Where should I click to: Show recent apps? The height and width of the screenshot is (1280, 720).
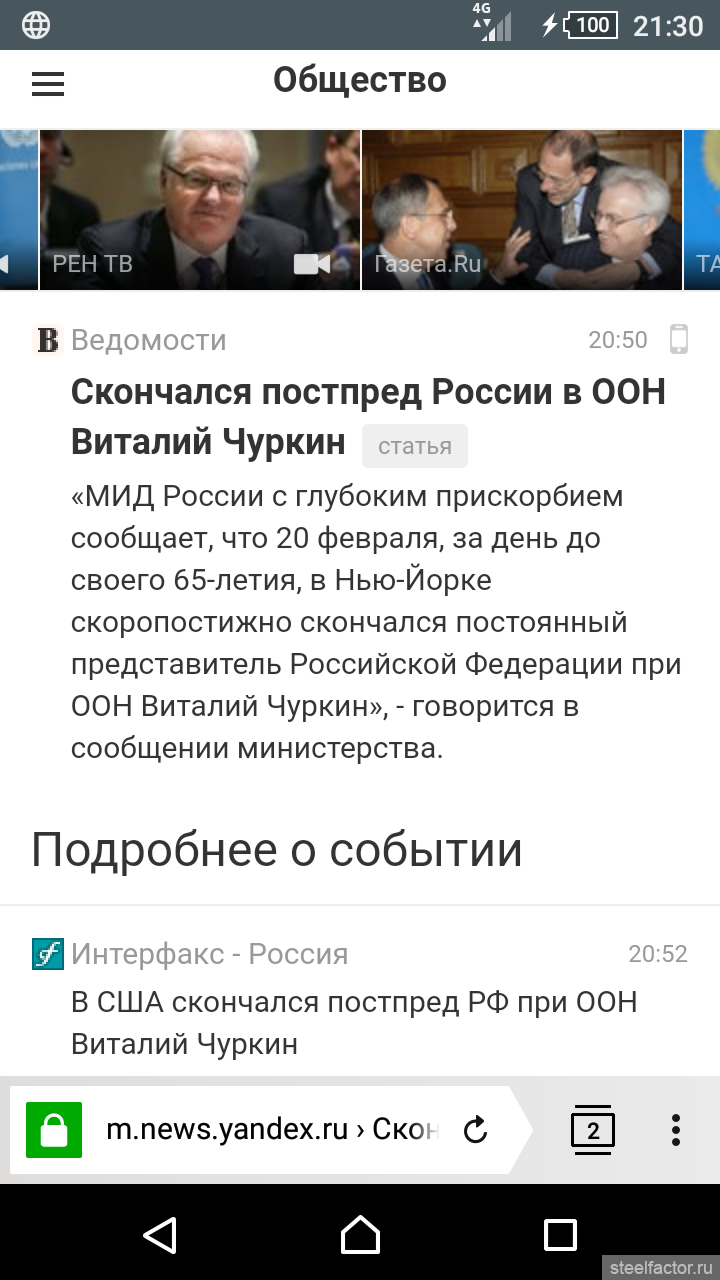[x=560, y=1235]
